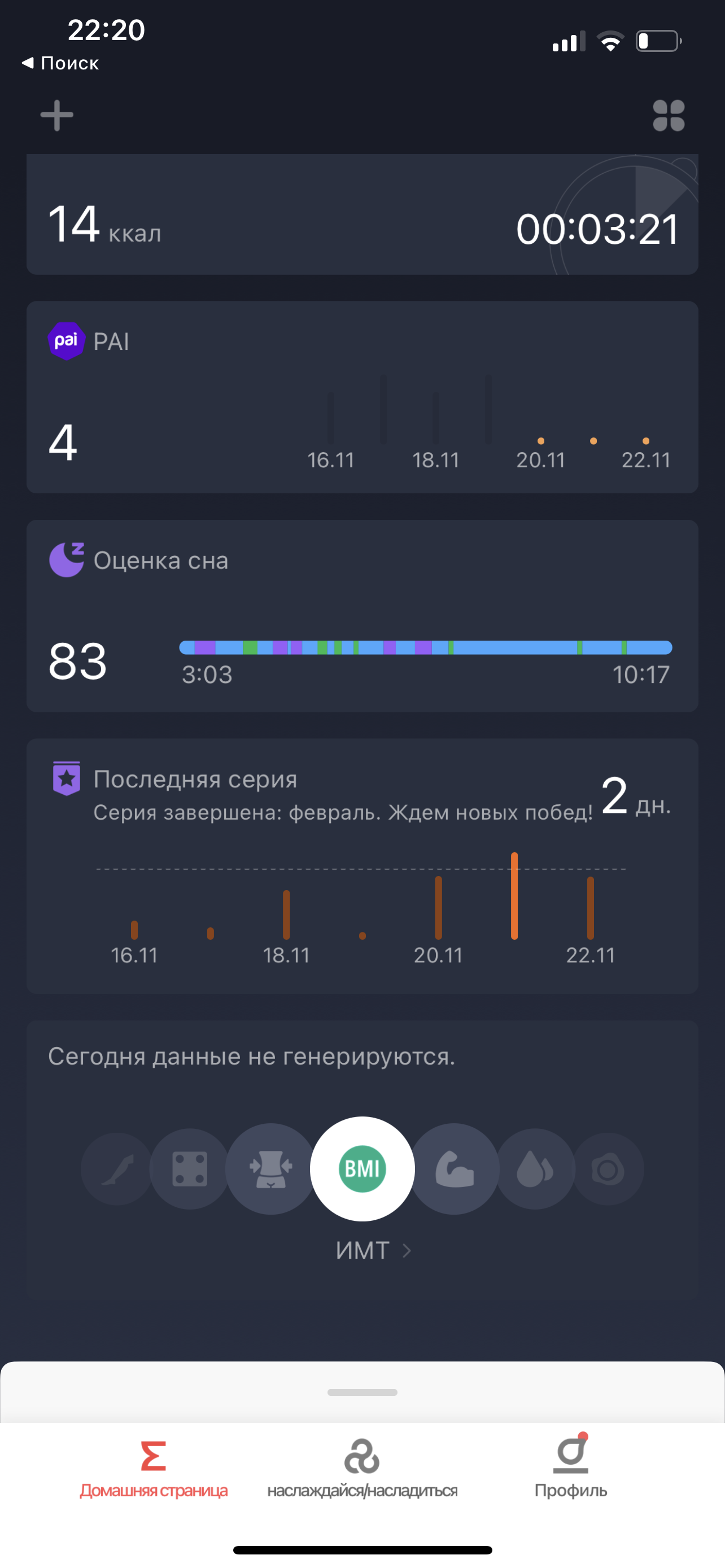Open the four-dot grid menu
The width and height of the screenshot is (725, 1568).
[x=669, y=116]
